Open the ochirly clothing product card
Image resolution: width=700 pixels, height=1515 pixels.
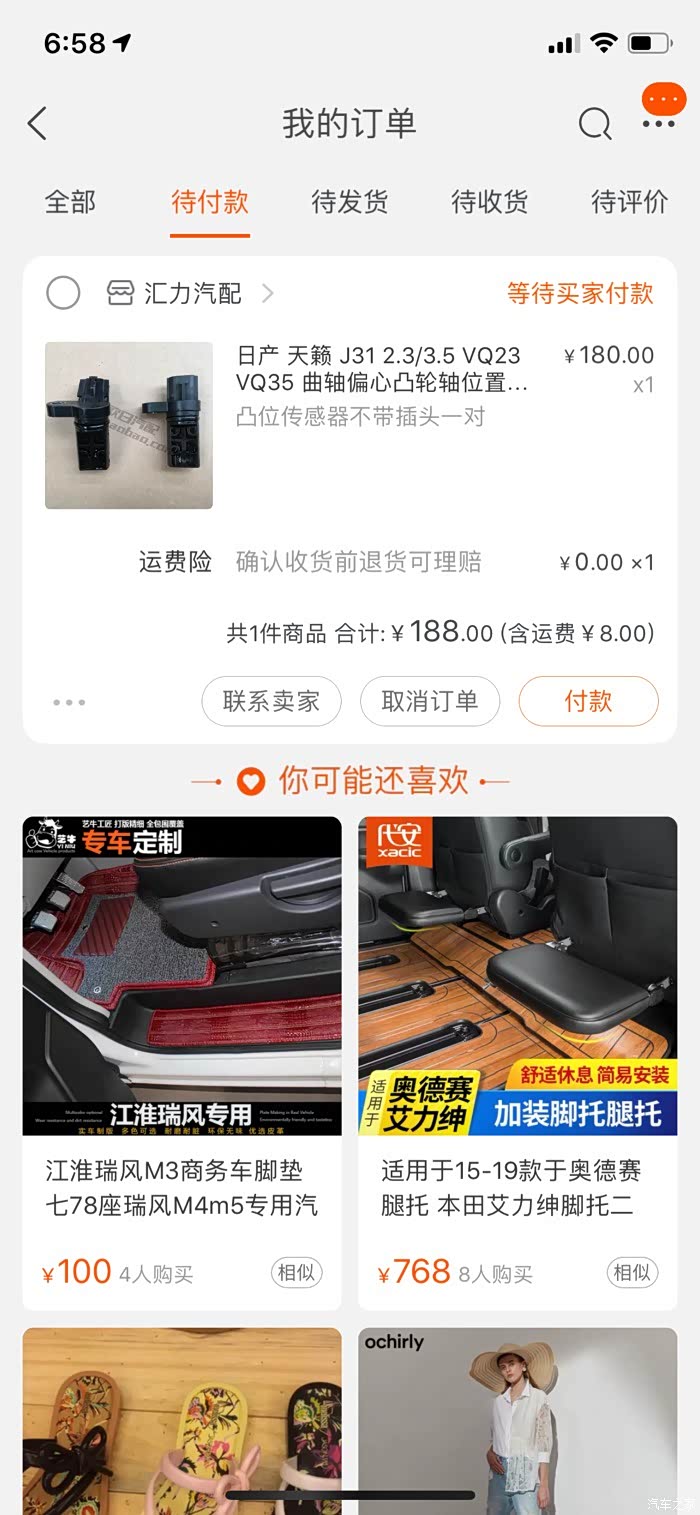(518, 1420)
